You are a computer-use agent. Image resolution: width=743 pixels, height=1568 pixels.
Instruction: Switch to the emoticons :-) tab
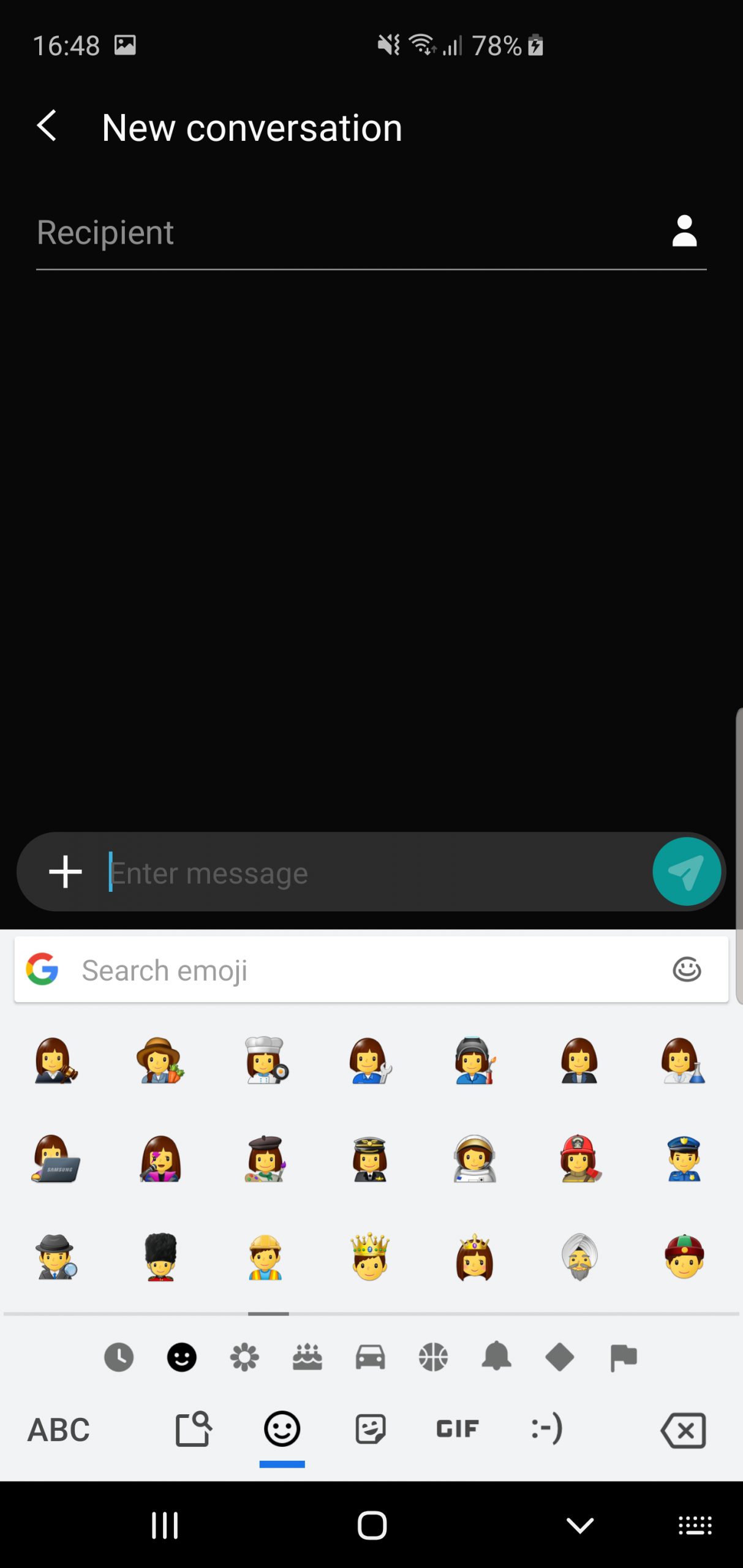pos(546,1429)
